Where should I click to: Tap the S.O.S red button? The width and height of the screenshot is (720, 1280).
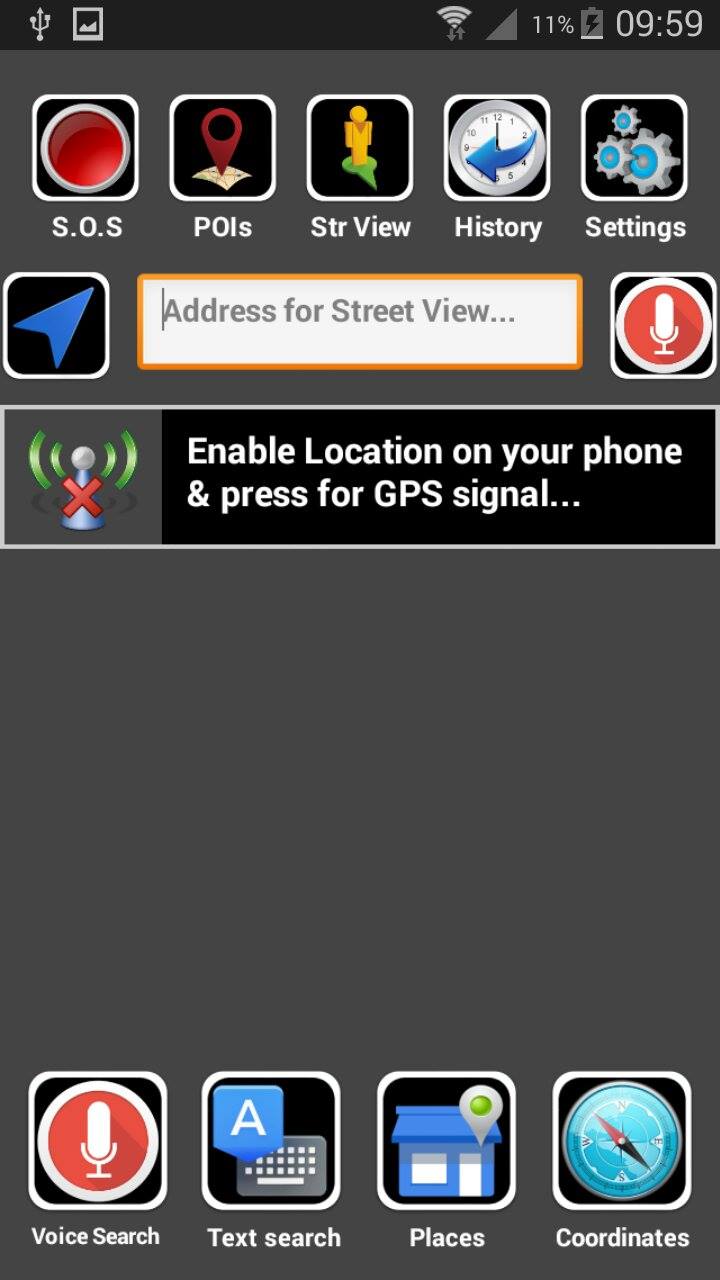click(x=86, y=148)
